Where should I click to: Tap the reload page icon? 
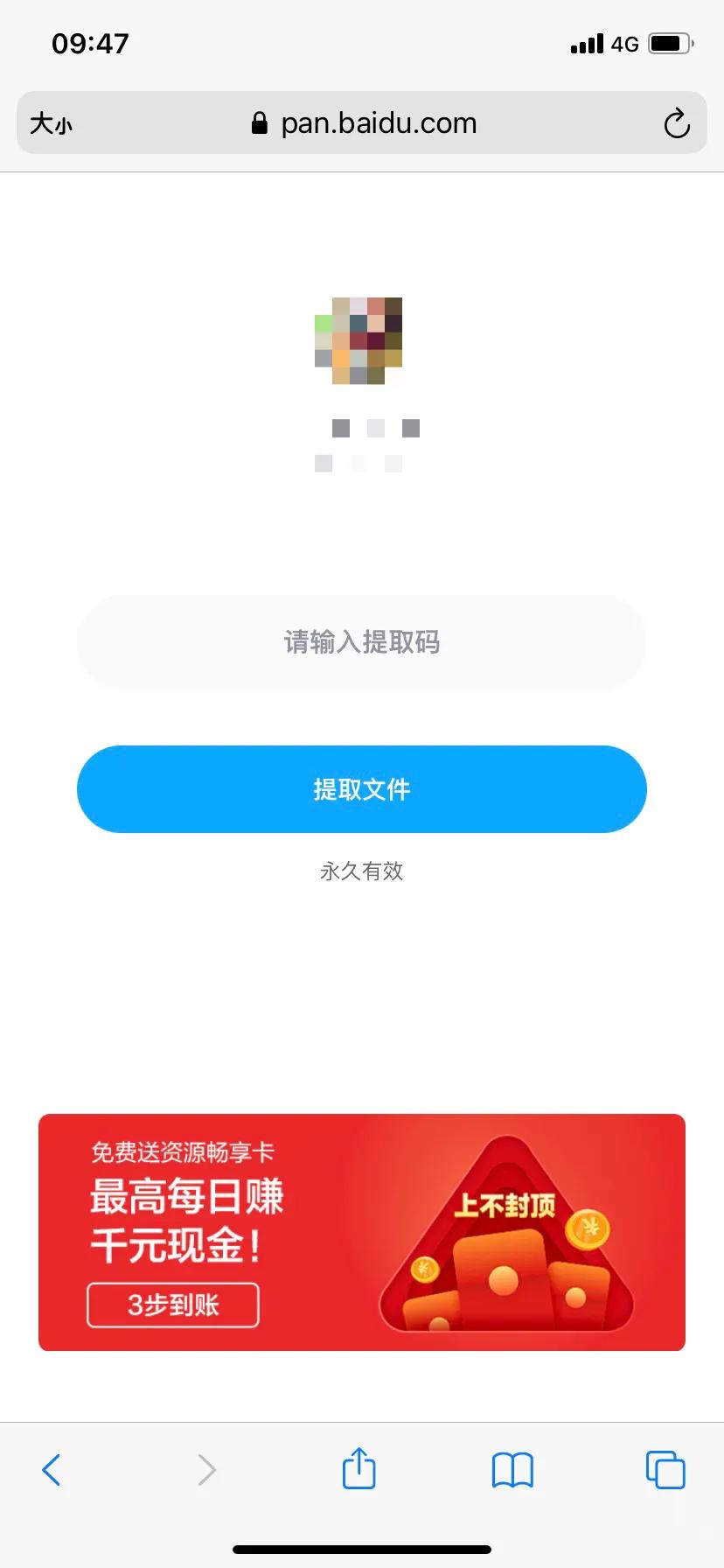click(x=677, y=123)
